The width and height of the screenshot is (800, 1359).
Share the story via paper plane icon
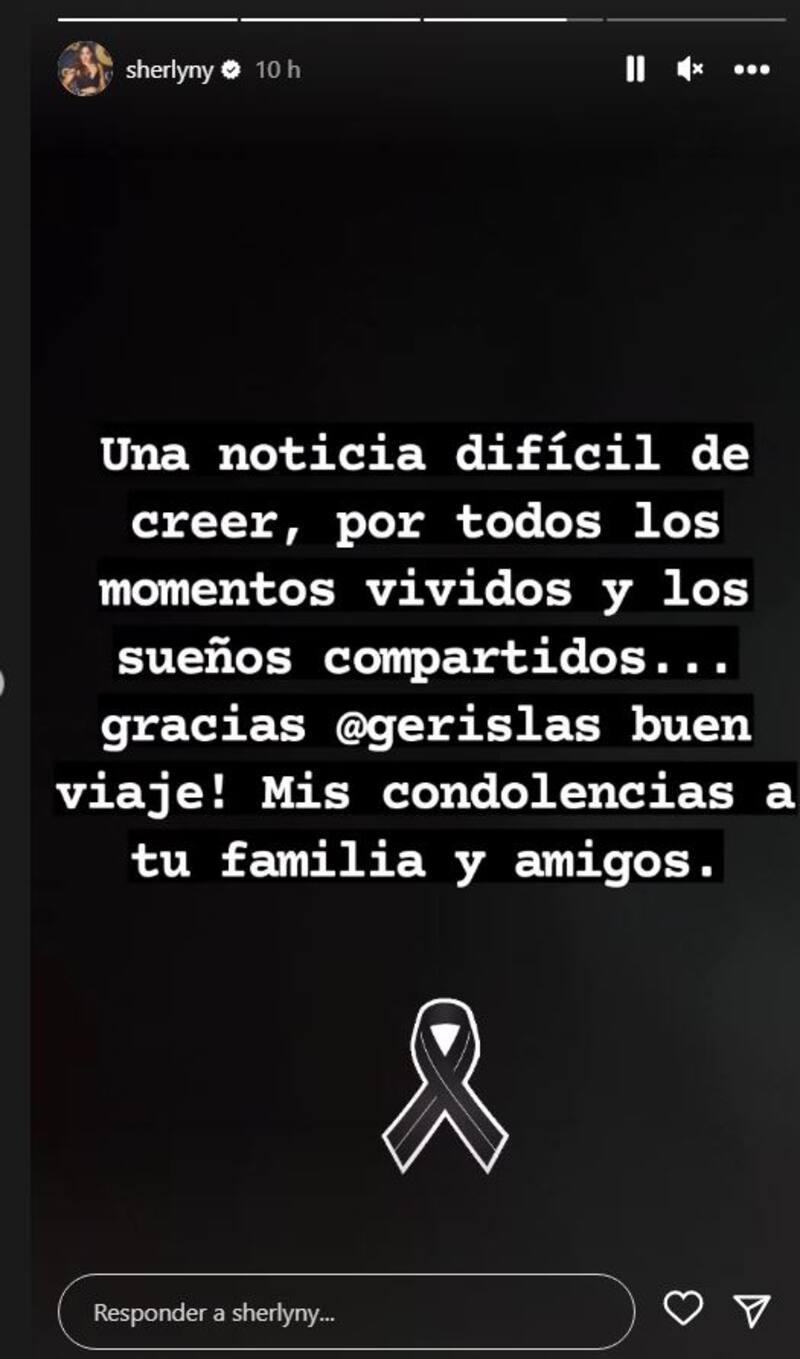(752, 1309)
